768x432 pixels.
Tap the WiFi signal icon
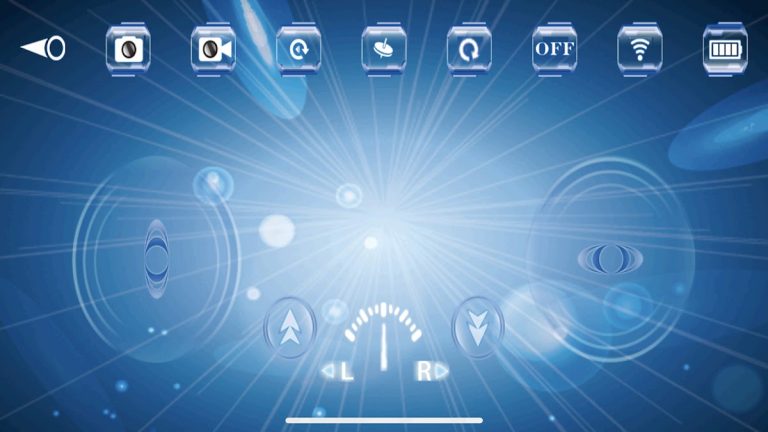point(639,49)
